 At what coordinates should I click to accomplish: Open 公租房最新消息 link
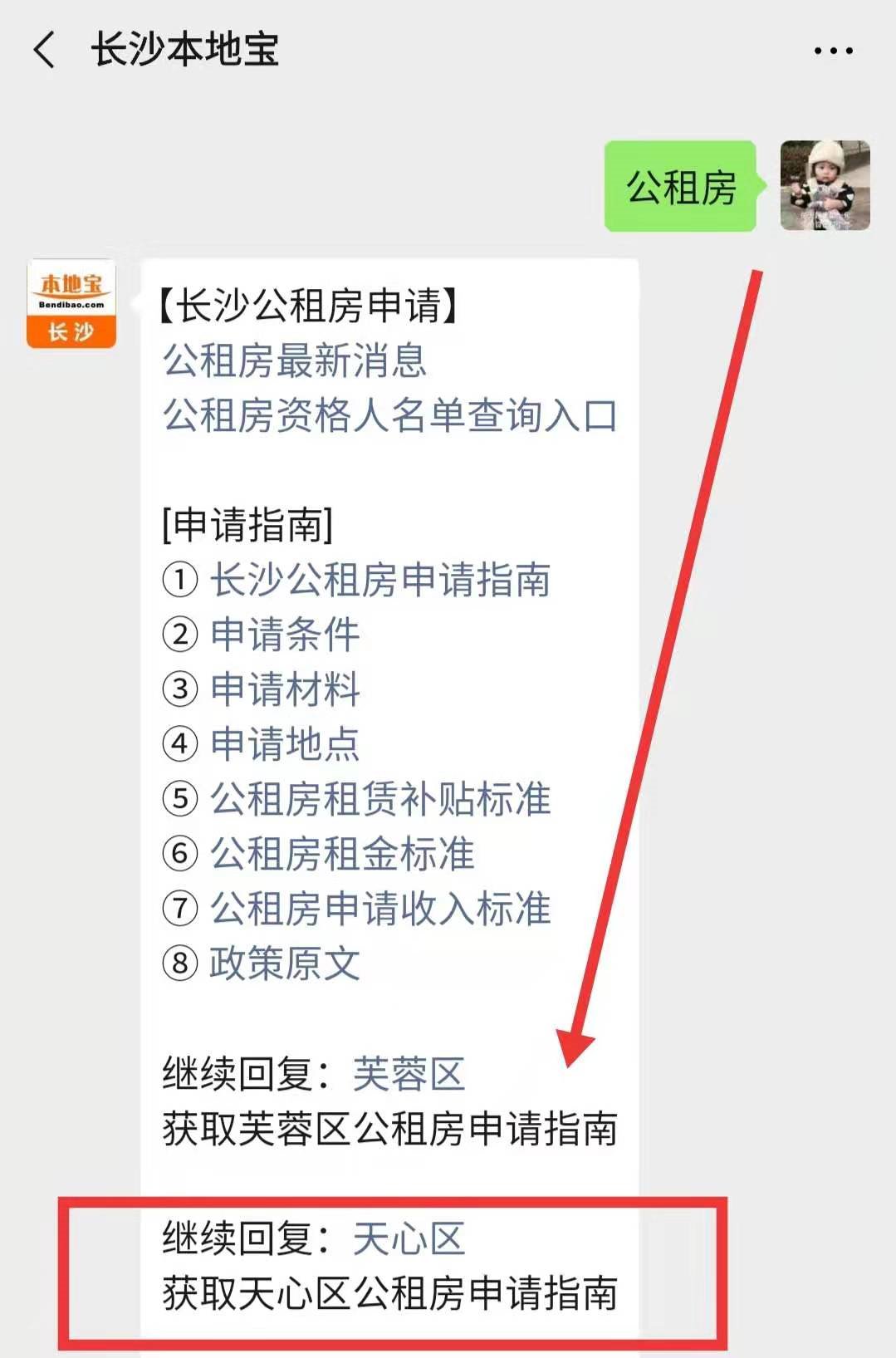click(x=294, y=360)
